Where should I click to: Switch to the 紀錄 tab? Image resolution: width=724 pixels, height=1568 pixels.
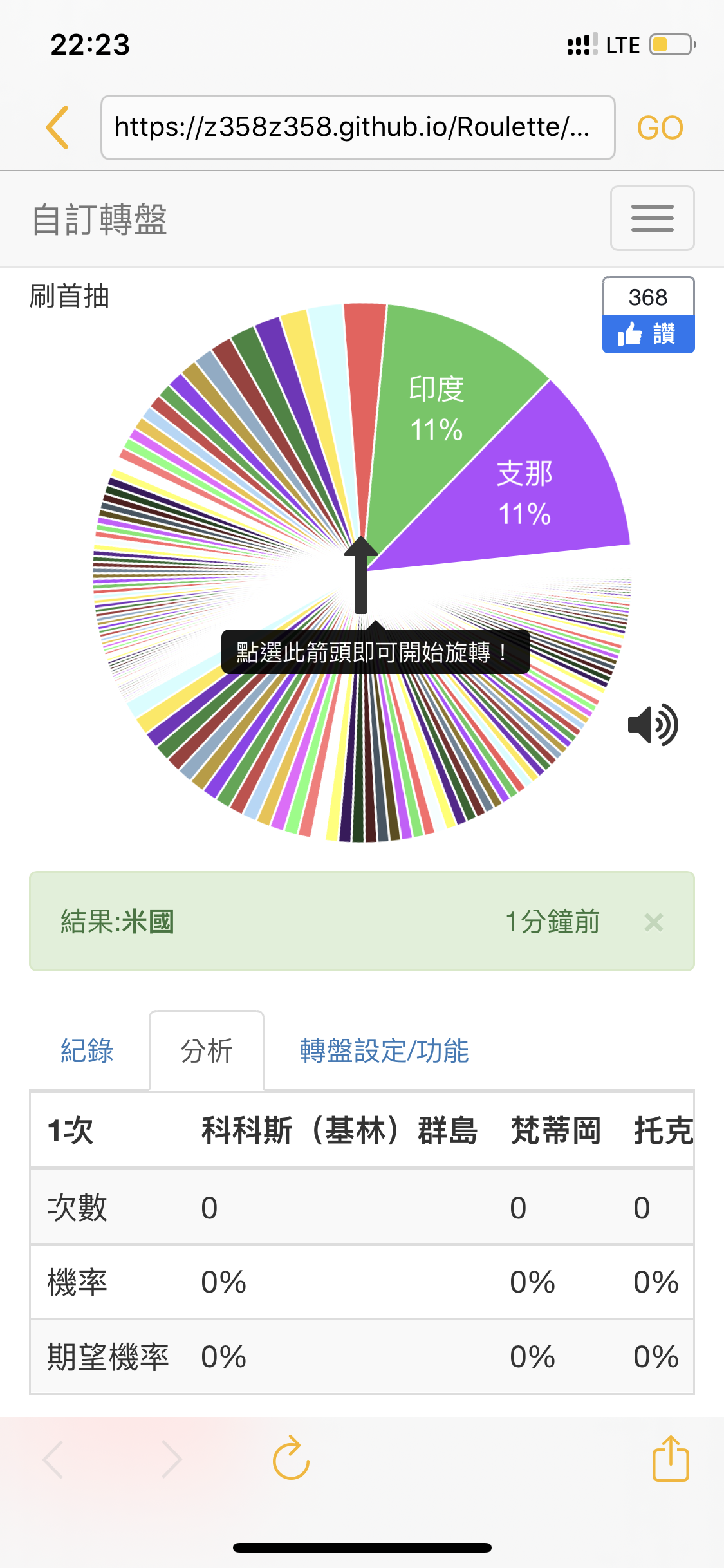pos(88,1050)
